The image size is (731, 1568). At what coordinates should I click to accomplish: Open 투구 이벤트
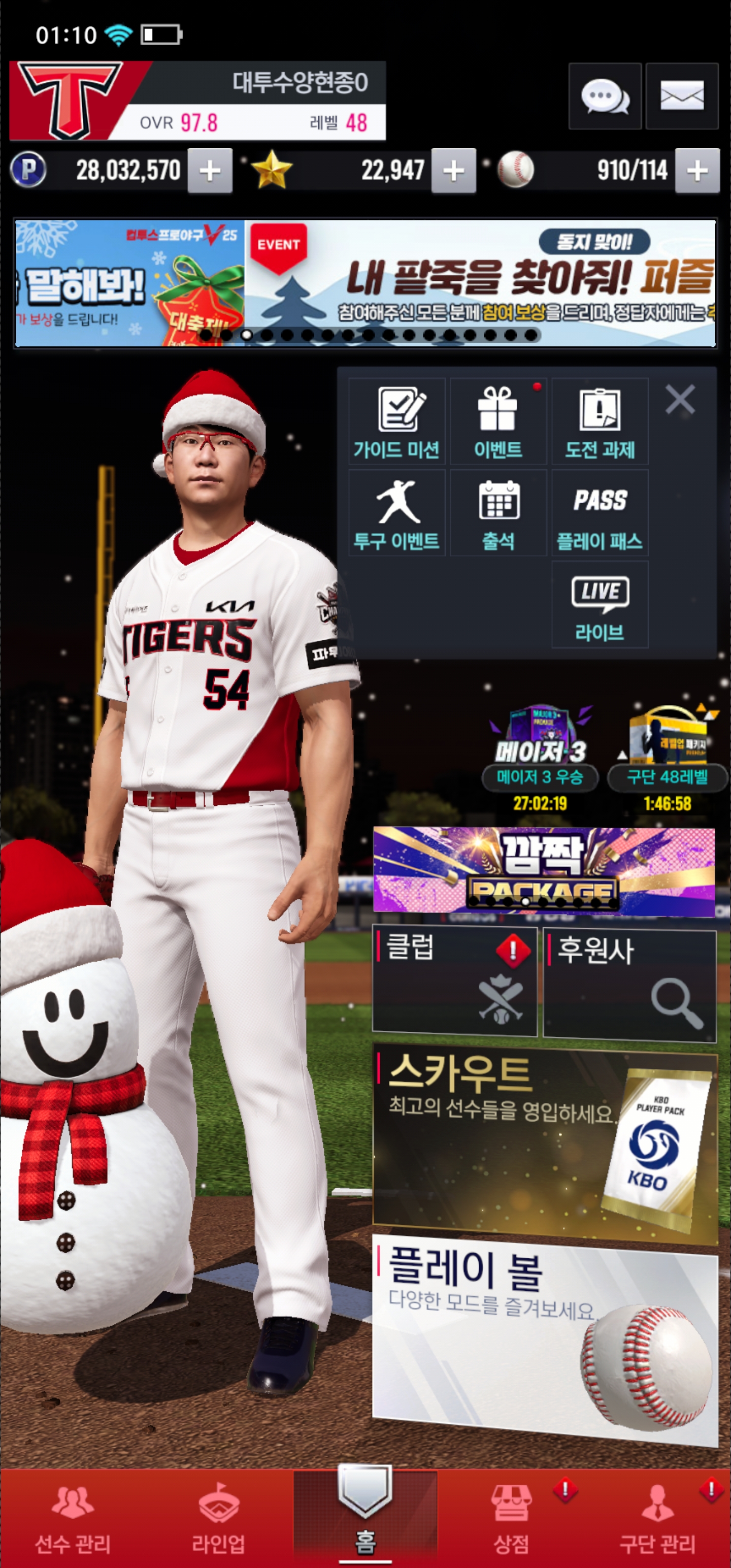(397, 512)
